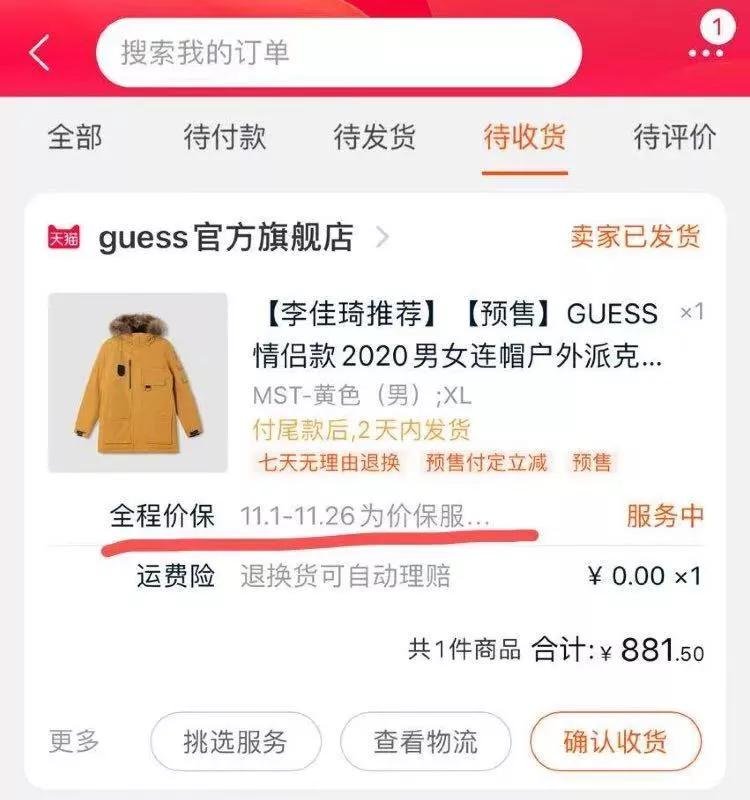Go back using the top-left arrow
This screenshot has width=750, height=800.
pos(40,52)
